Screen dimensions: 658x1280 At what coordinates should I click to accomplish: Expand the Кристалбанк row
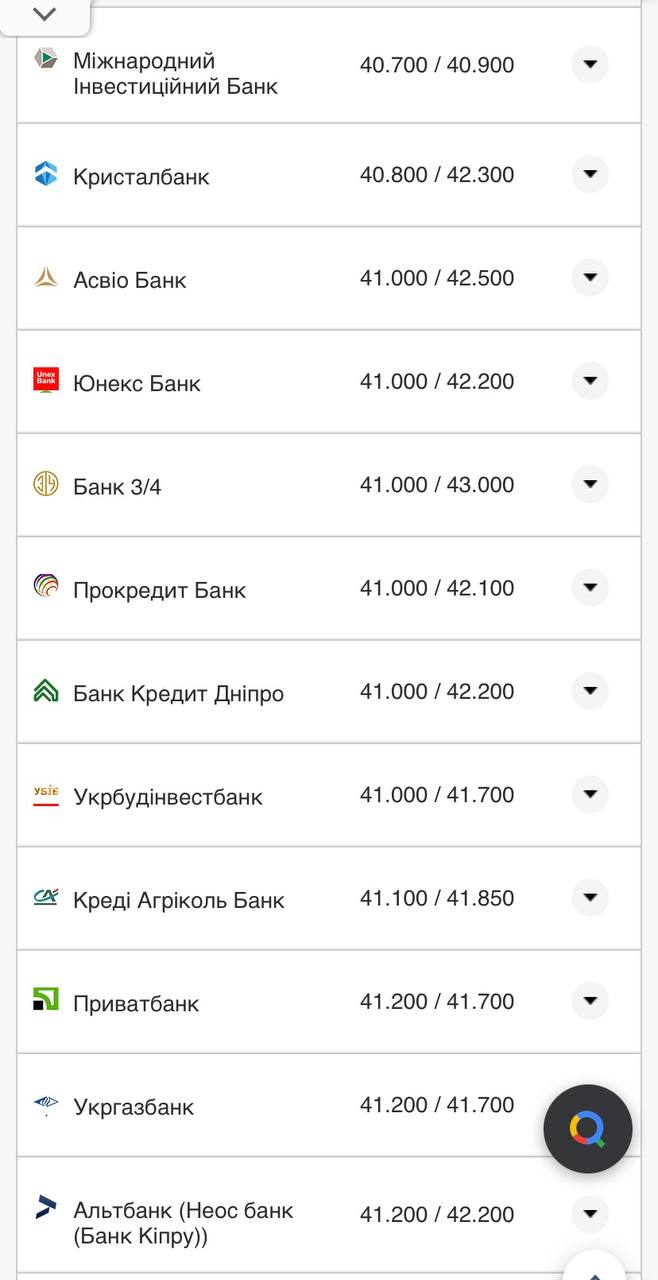[589, 174]
